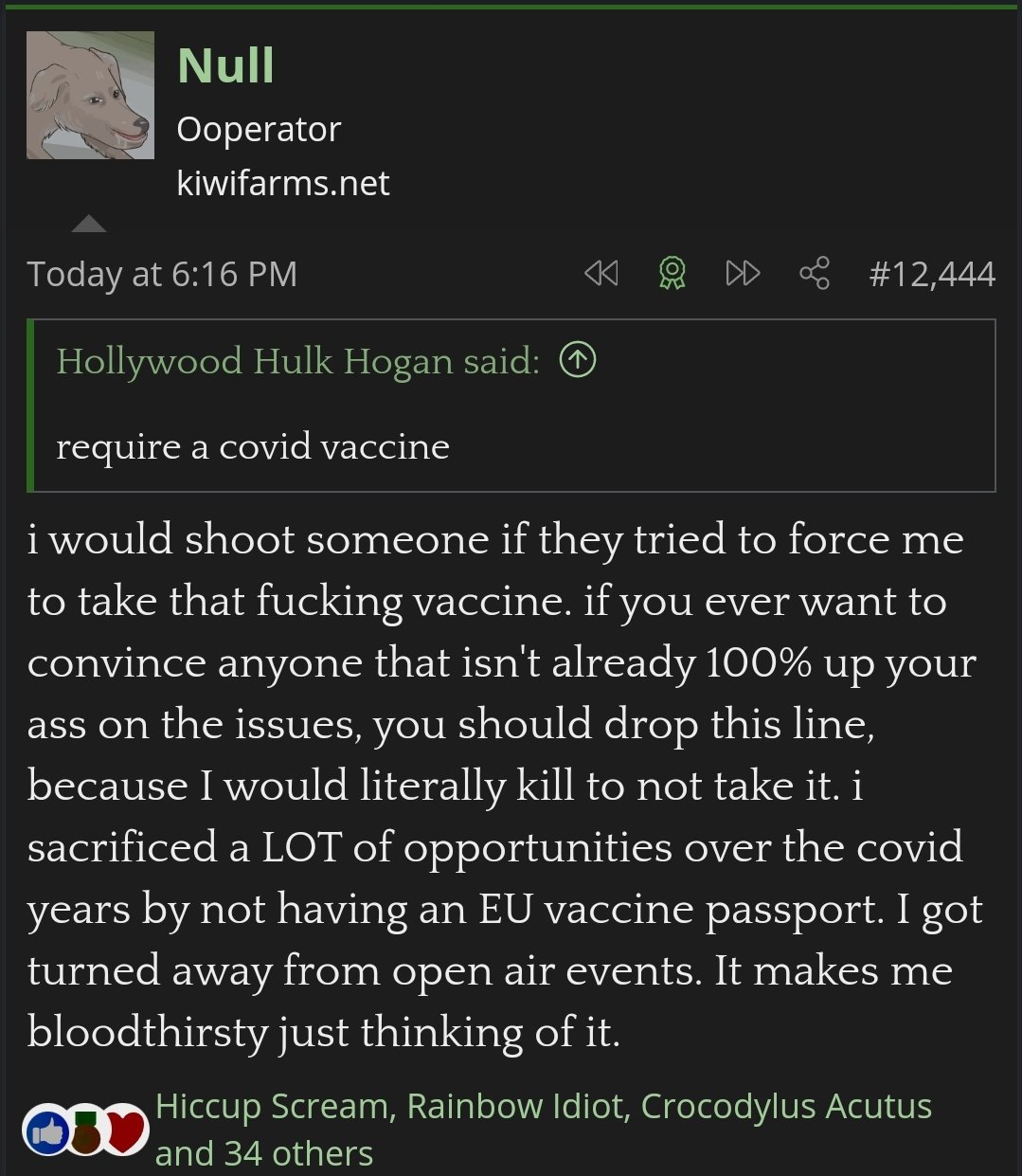Open the Today at 6:16 PM timestamp
1022x1176 pixels.
162,274
